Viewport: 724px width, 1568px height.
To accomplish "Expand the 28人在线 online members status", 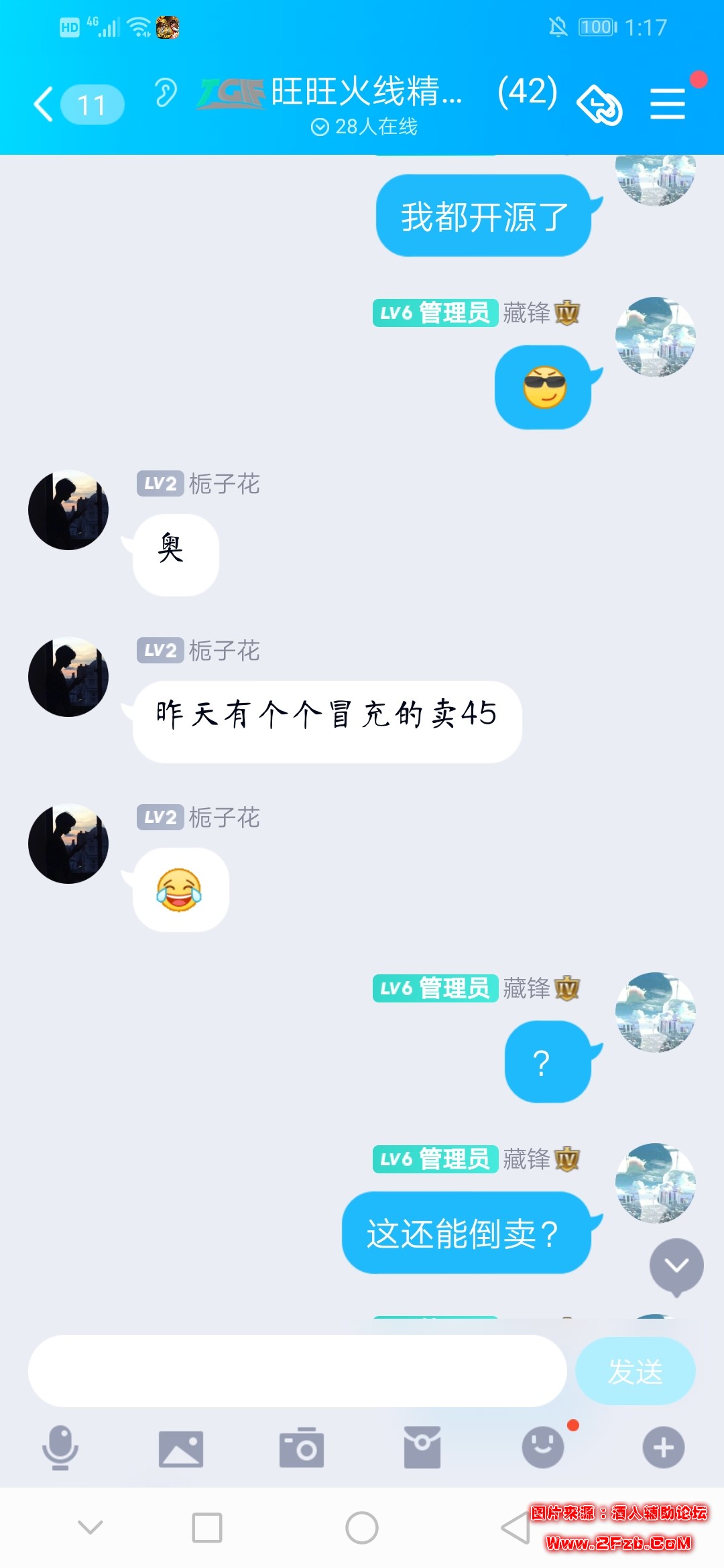I will 365,126.
